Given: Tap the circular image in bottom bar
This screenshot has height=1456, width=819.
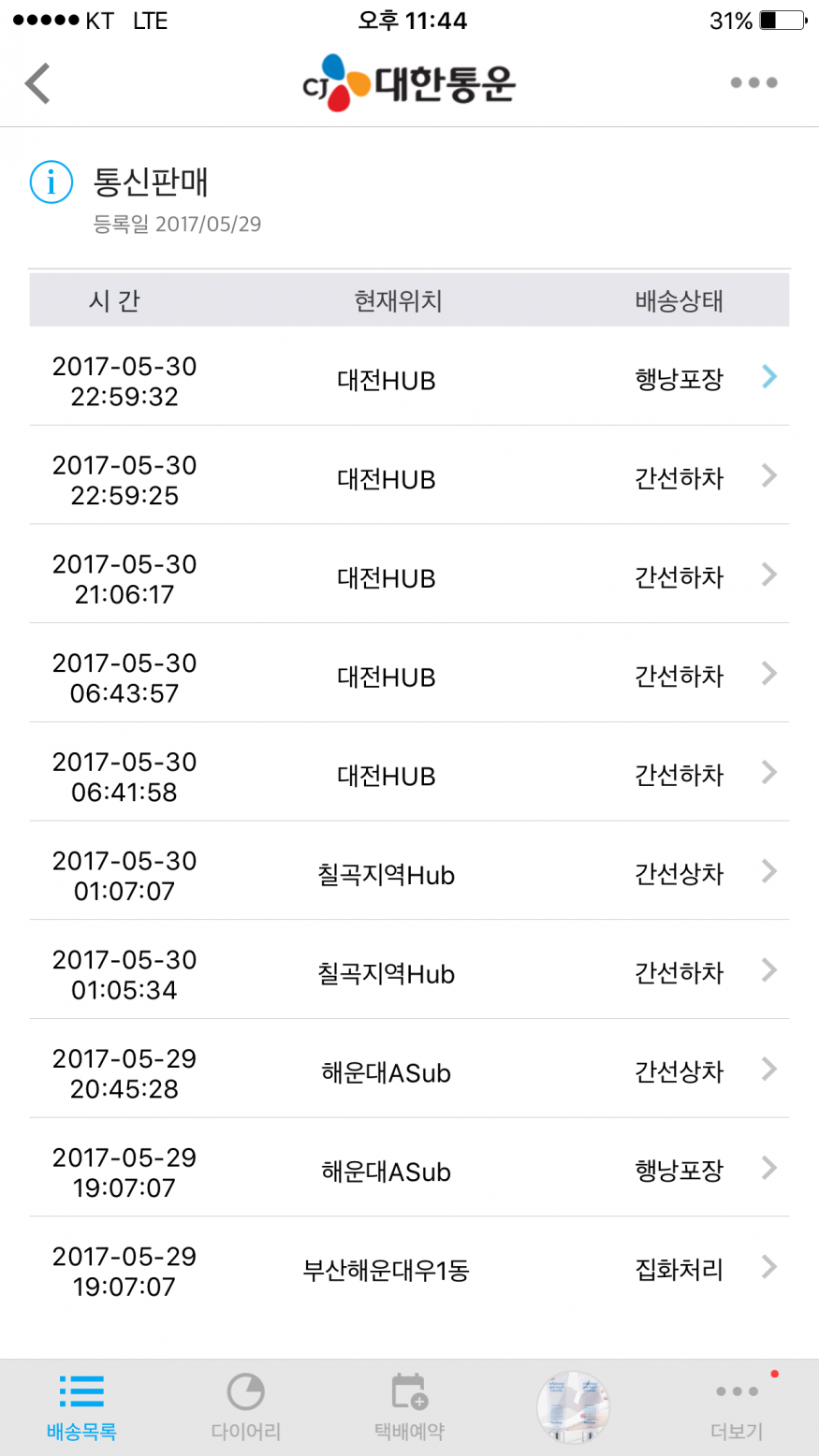Looking at the screenshot, I should tap(573, 1406).
